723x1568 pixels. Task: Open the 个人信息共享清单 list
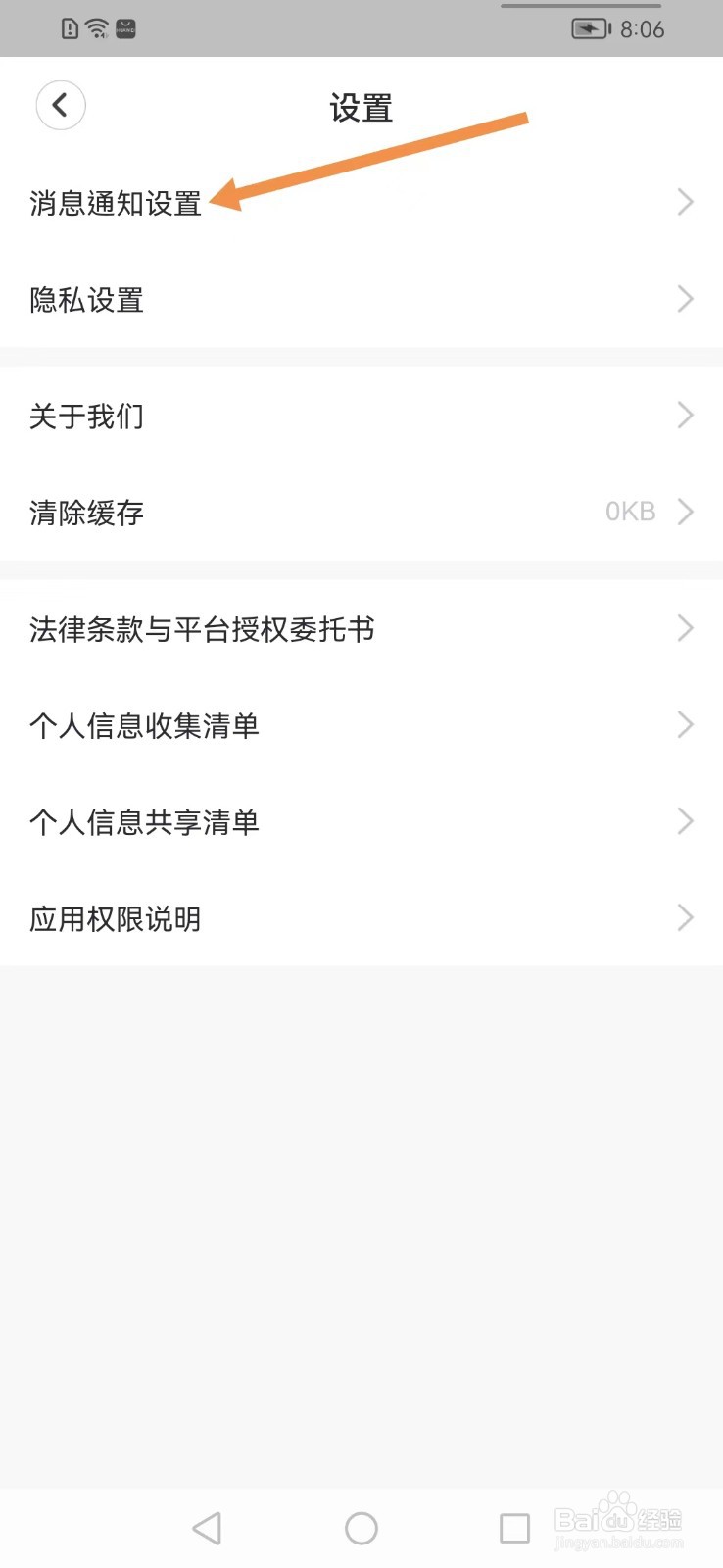(x=145, y=821)
